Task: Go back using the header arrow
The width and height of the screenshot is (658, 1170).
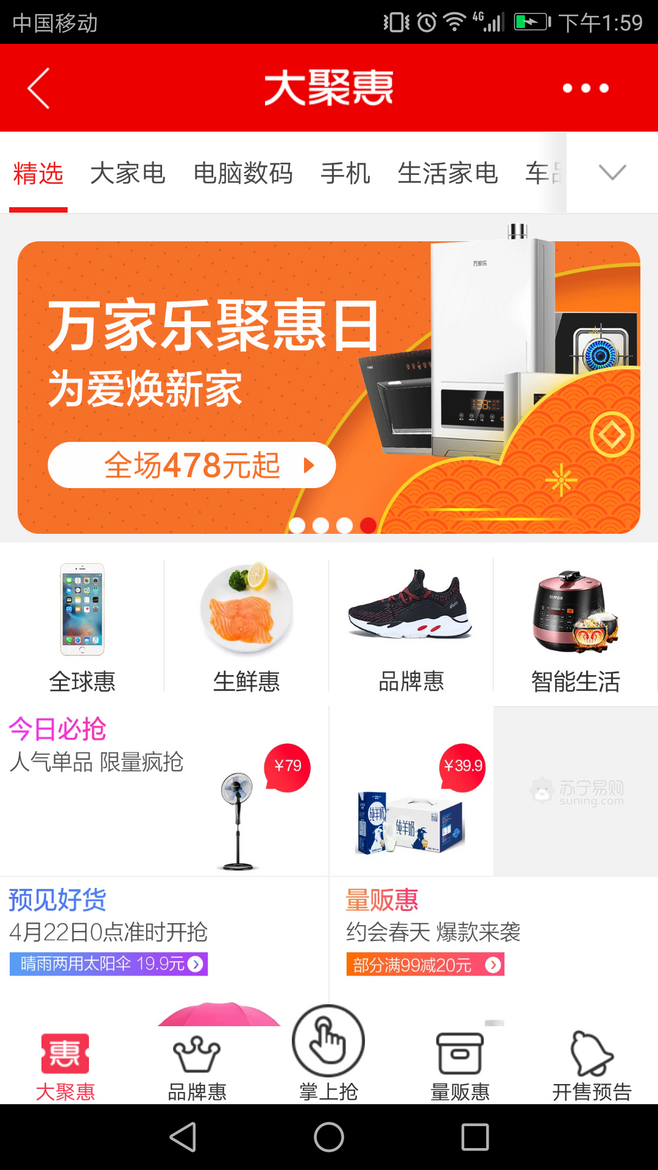Action: click(39, 88)
